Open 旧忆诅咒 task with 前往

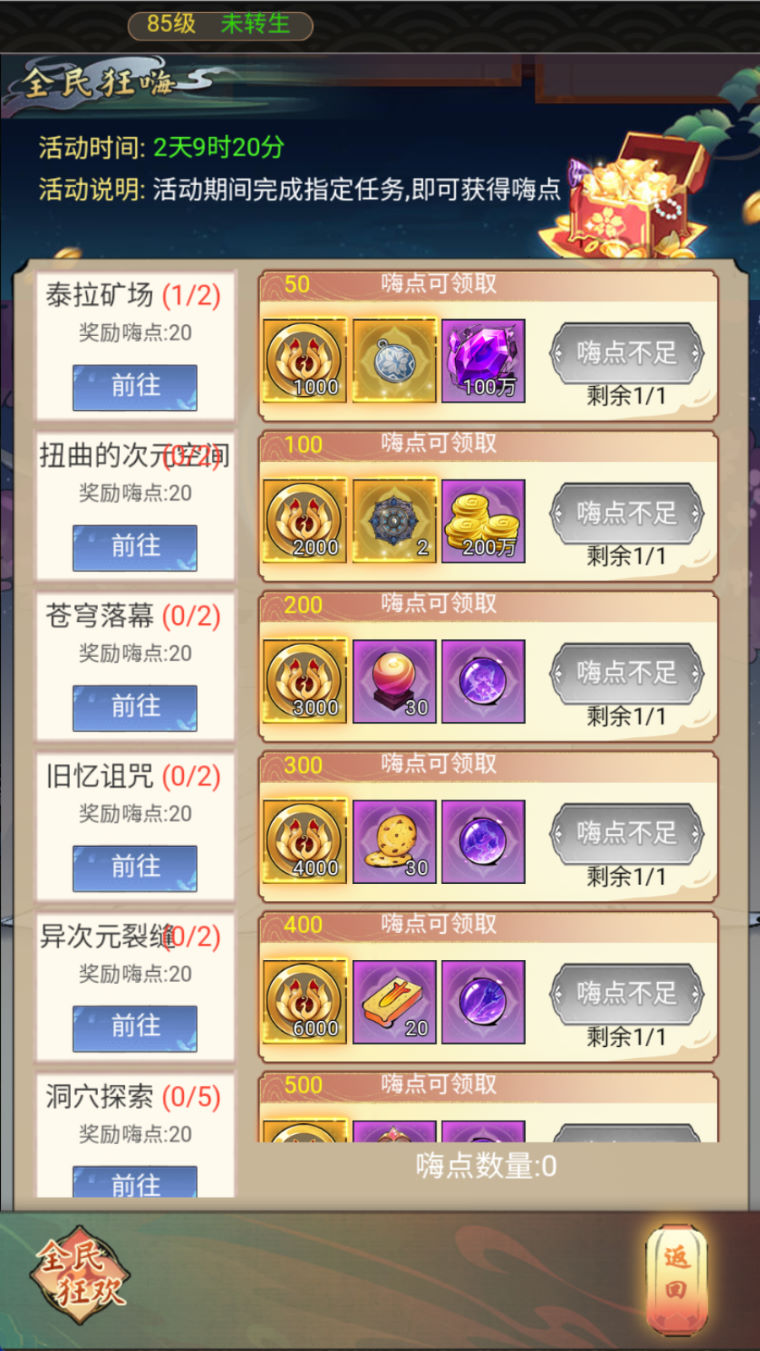134,868
